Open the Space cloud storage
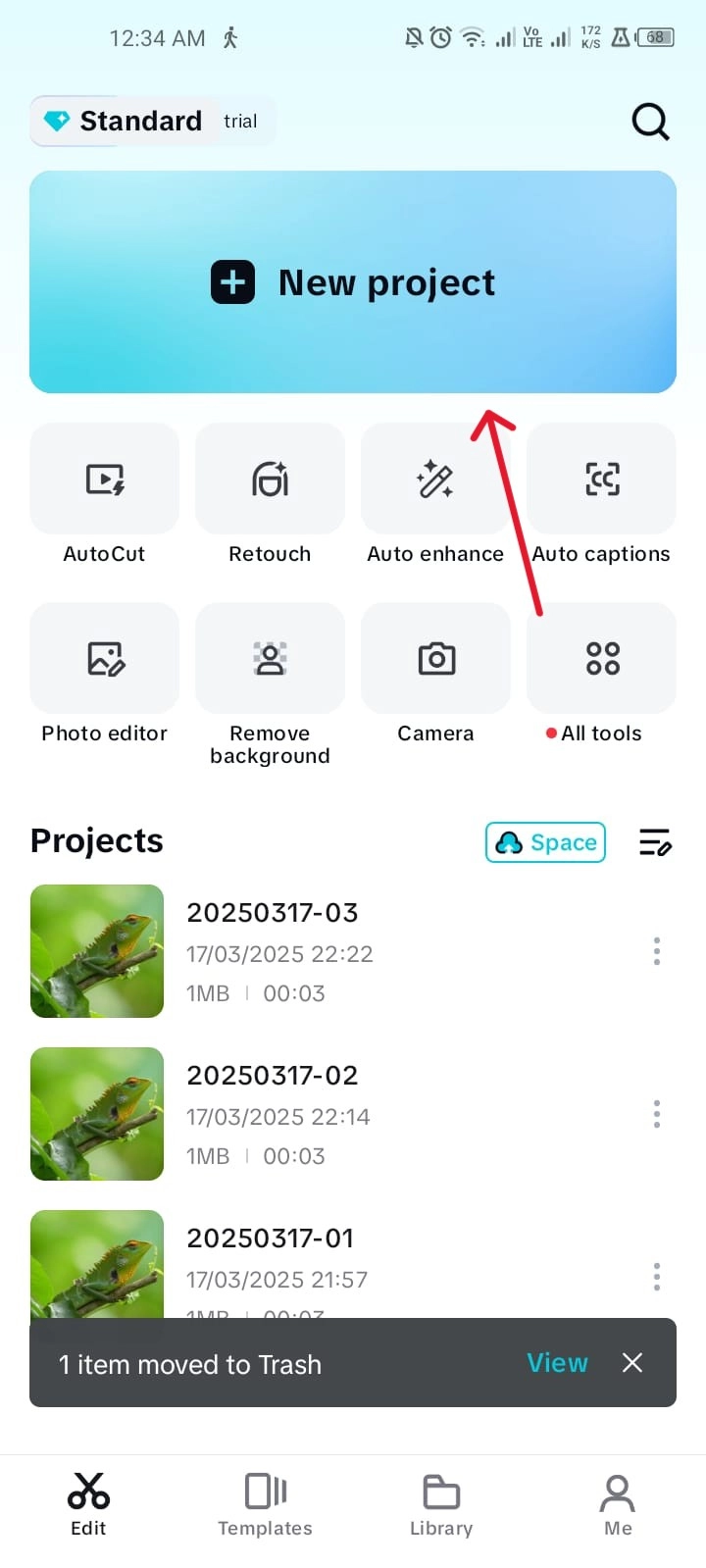 (x=545, y=841)
